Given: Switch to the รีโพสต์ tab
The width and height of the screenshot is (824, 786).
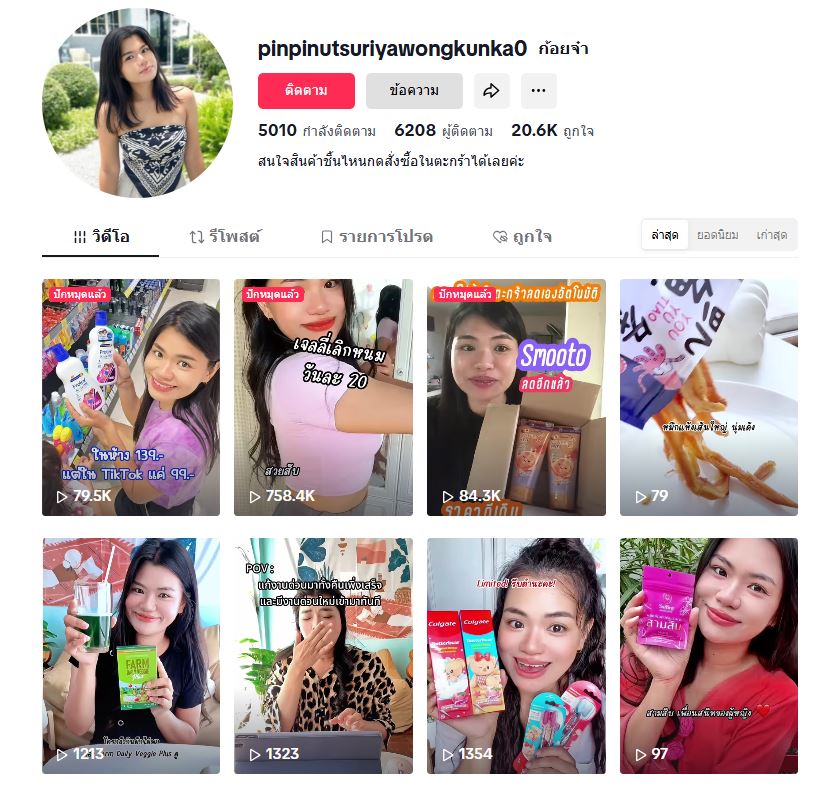Looking at the screenshot, I should (225, 237).
